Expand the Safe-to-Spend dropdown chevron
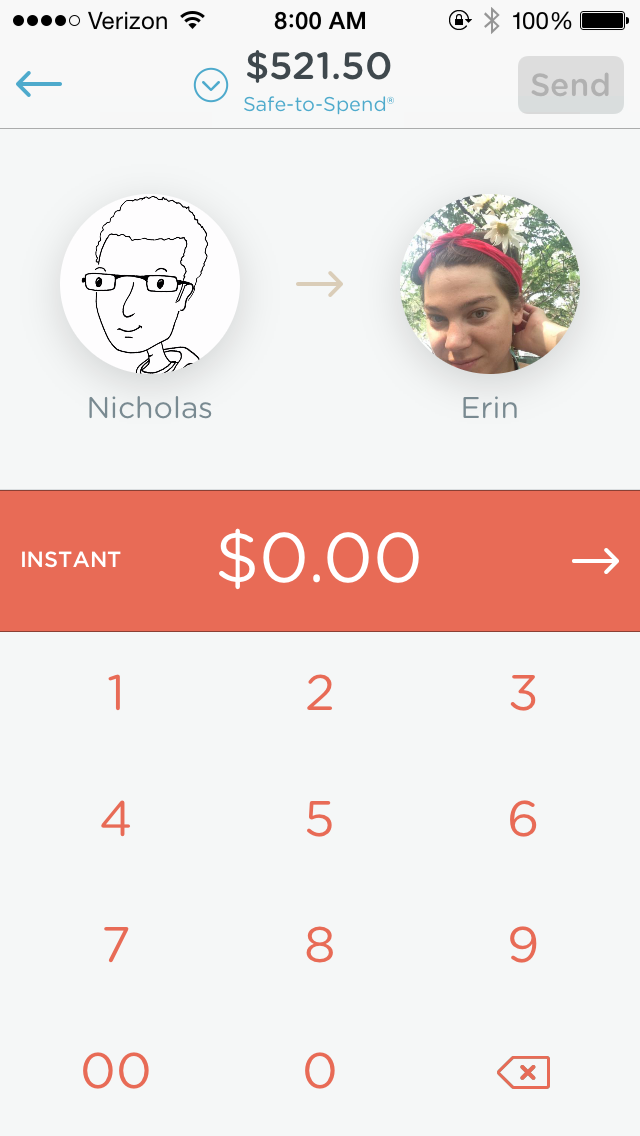Viewport: 640px width, 1136px height. point(211,85)
